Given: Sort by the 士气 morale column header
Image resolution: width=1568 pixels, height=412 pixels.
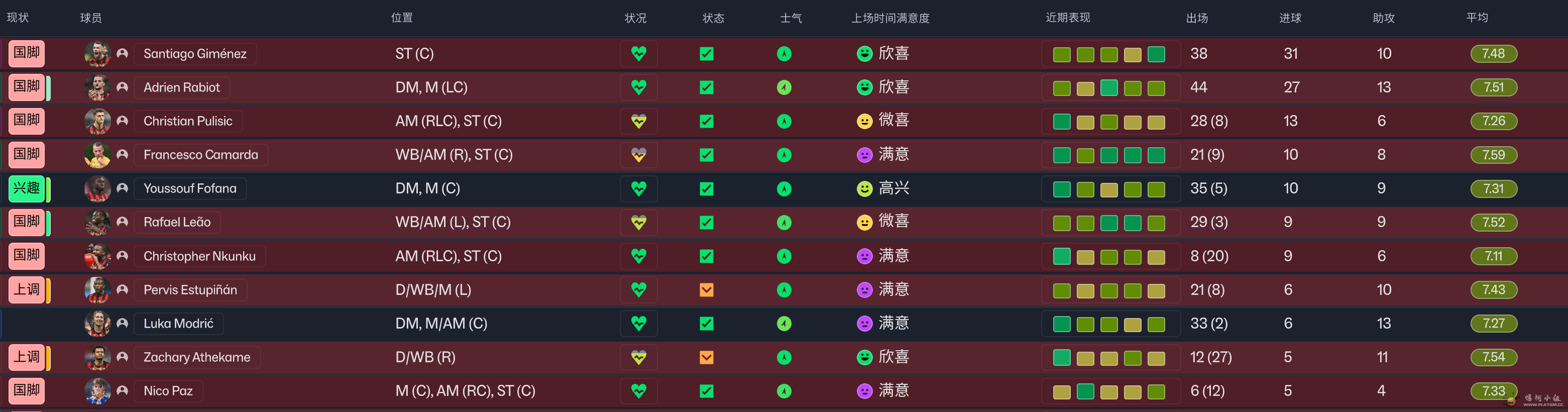Looking at the screenshot, I should tap(791, 18).
